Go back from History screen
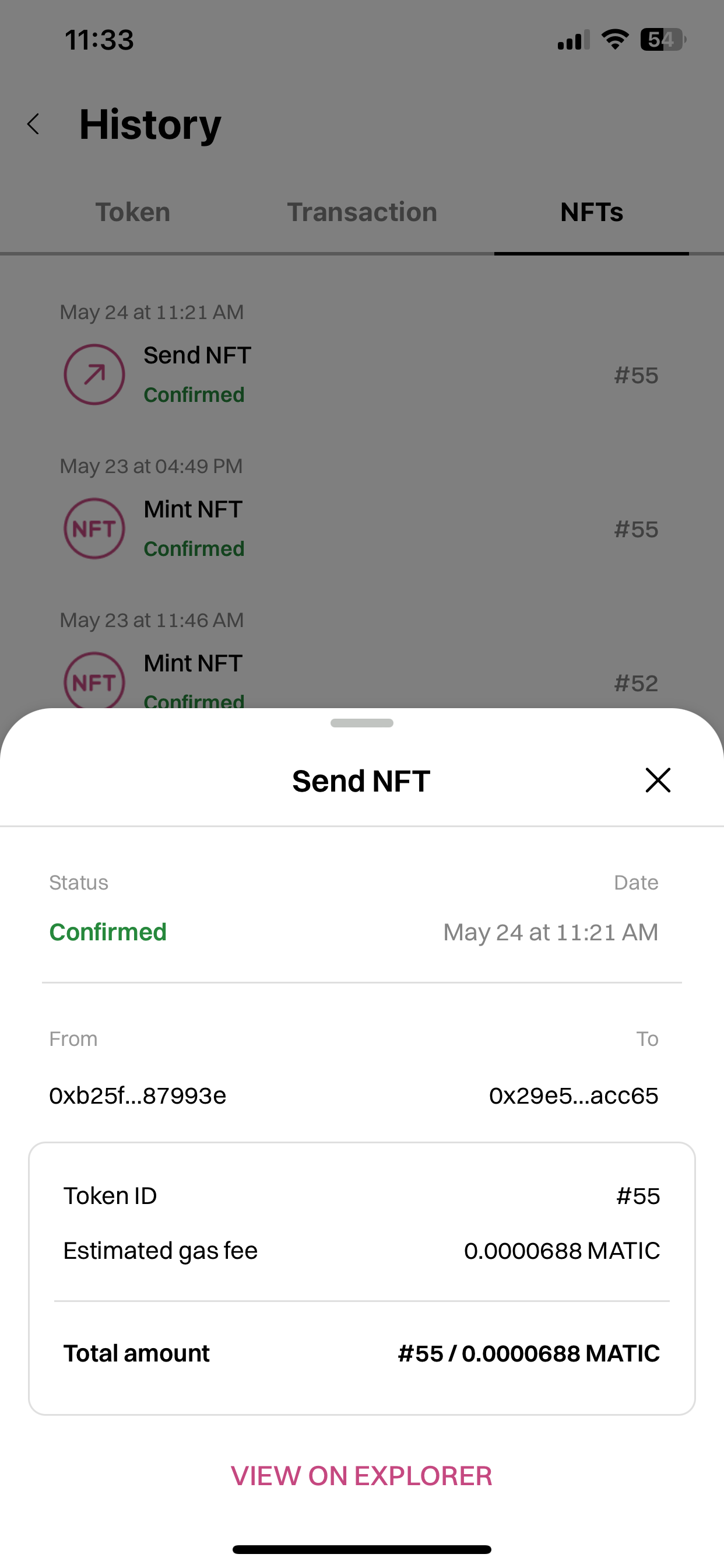Image resolution: width=724 pixels, height=1568 pixels. tap(34, 124)
